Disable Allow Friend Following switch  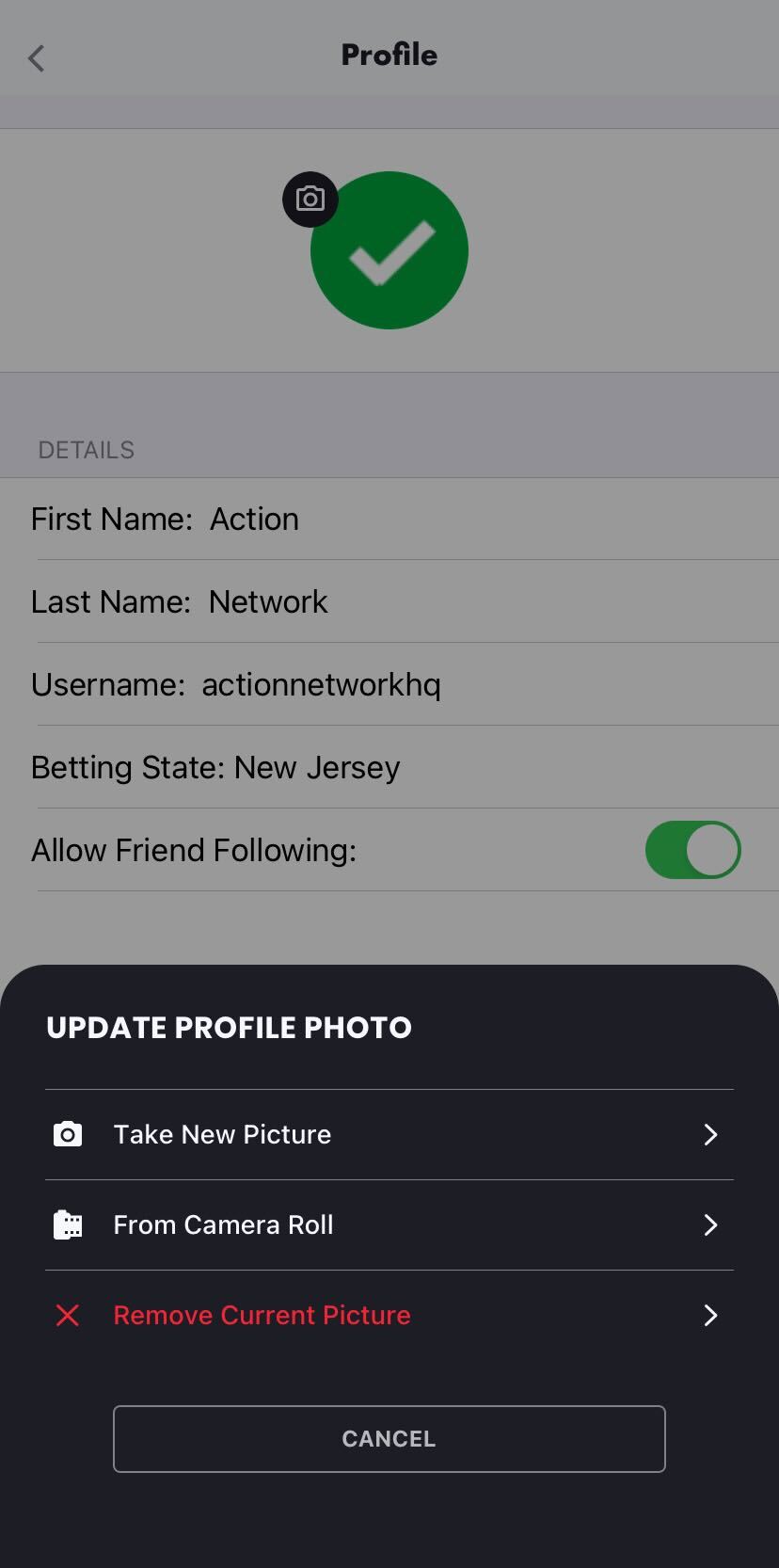pos(692,850)
